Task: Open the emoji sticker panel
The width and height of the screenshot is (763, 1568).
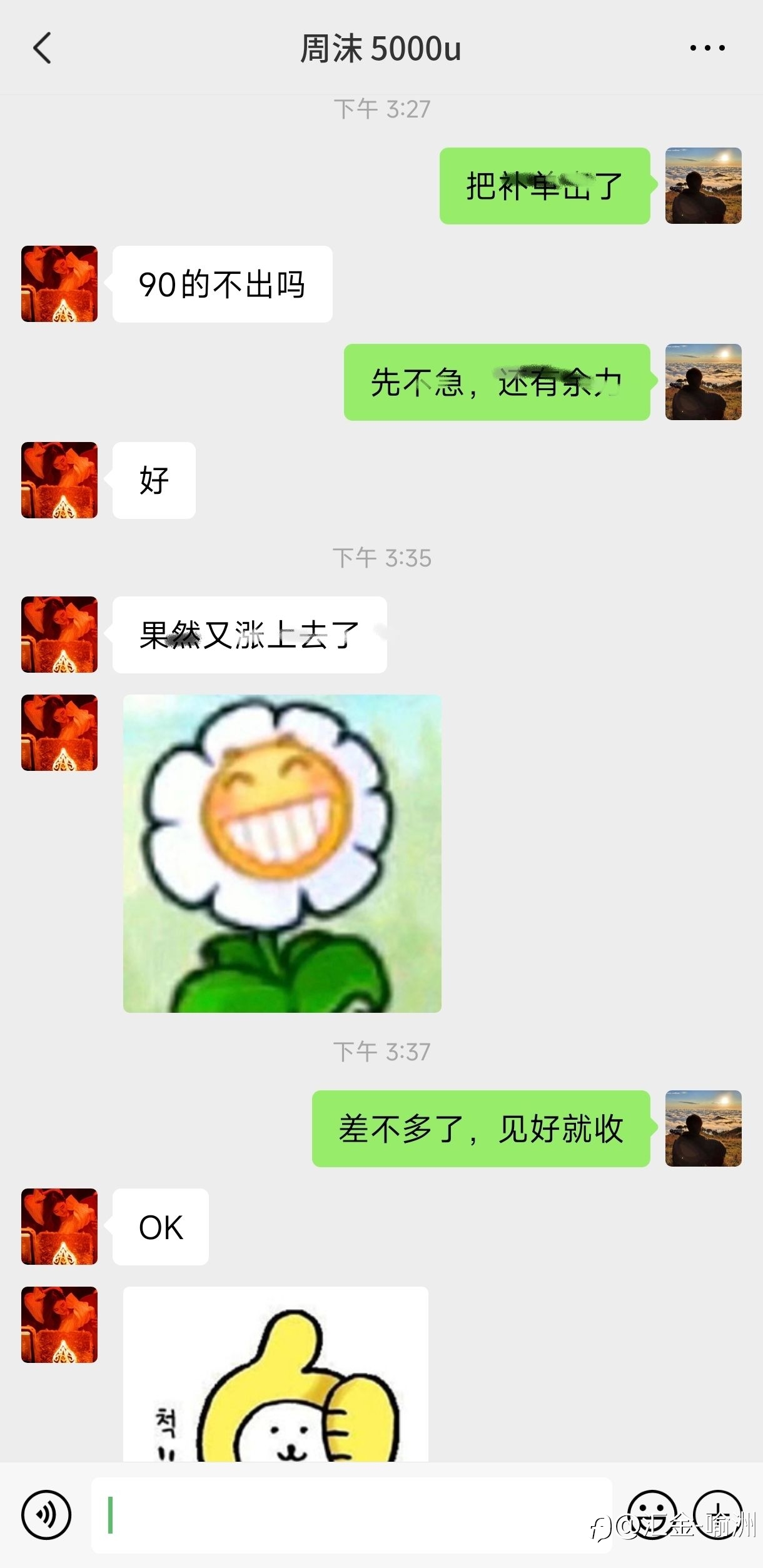Action: 652,1515
